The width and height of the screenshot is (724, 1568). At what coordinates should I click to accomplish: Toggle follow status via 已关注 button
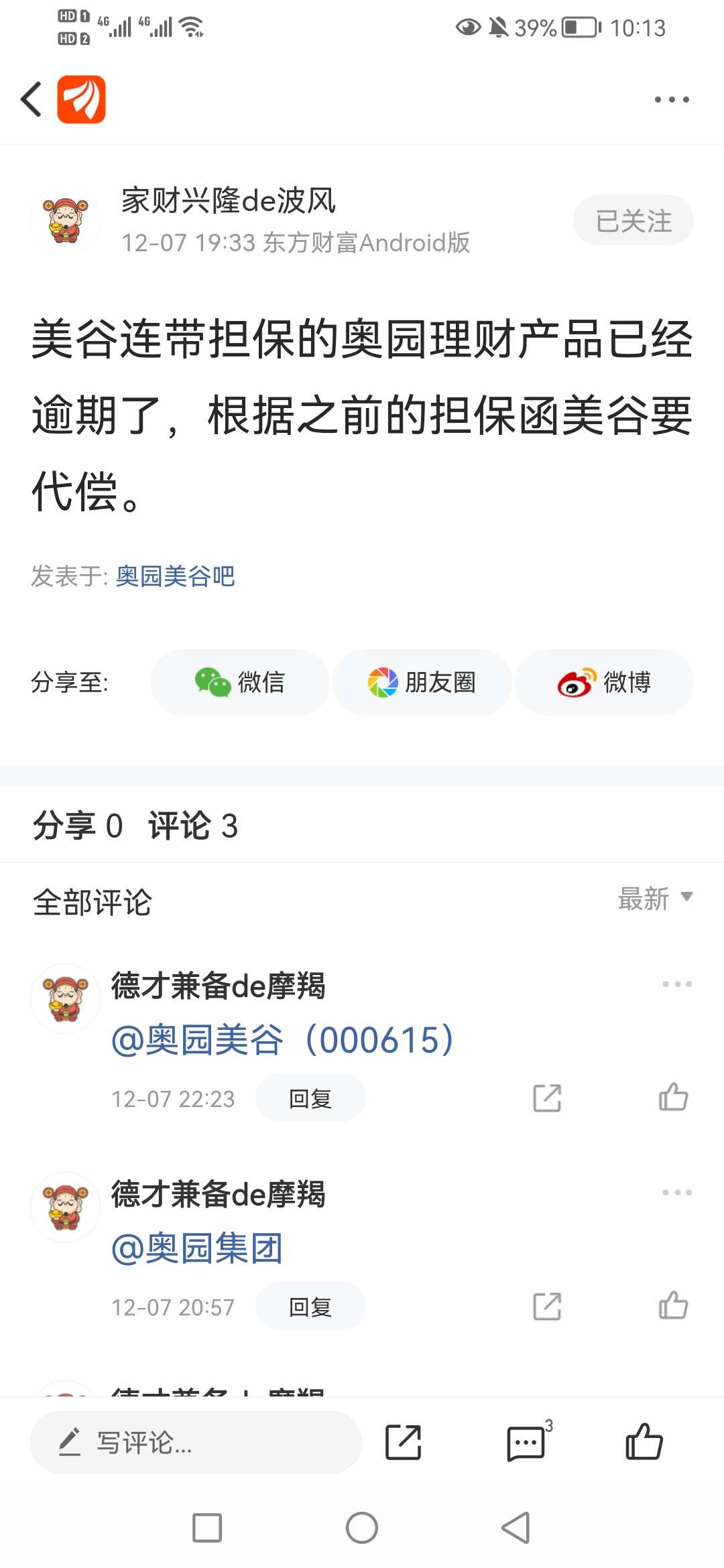tap(632, 220)
